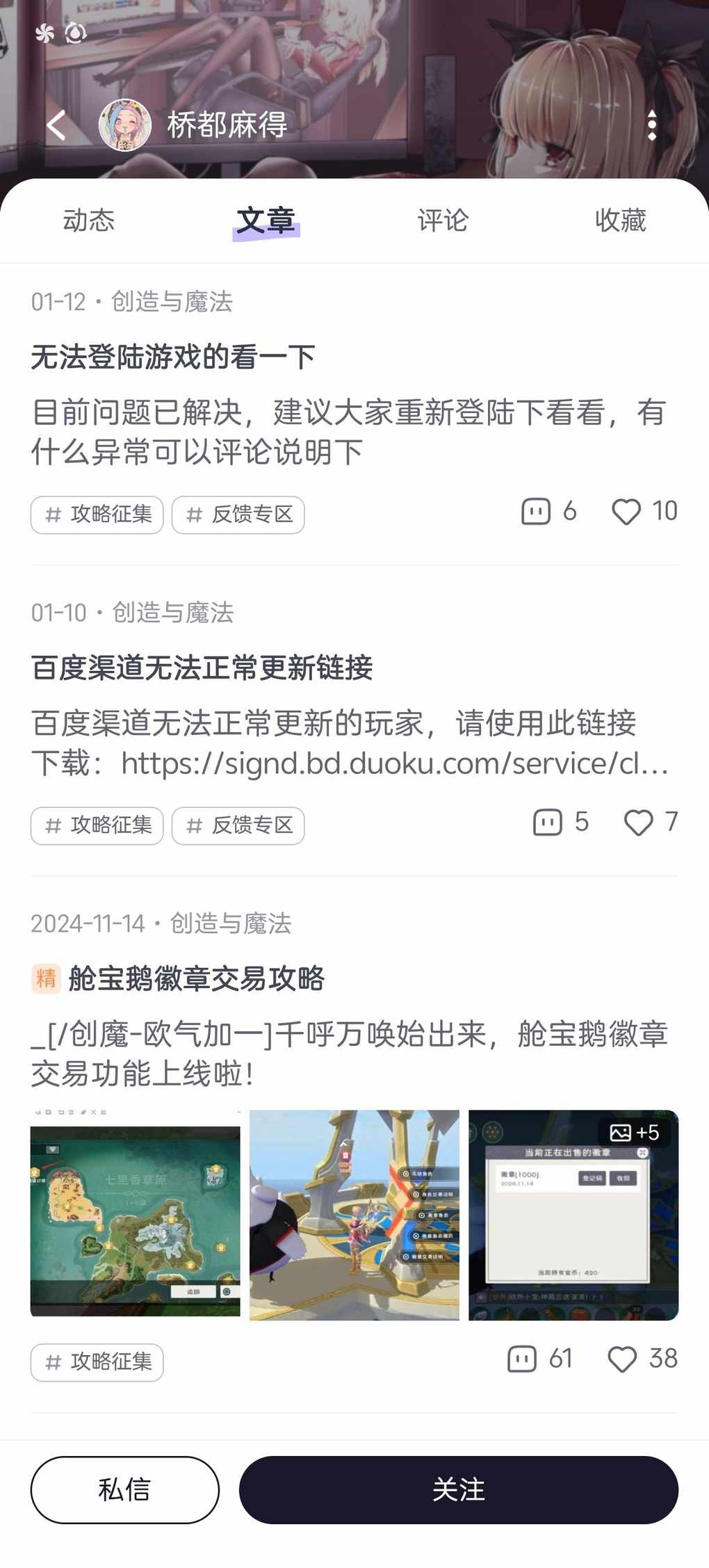Viewport: 709px width, 1568px height.
Task: Open the article 无法登陆游戏的看一下
Action: 173,357
